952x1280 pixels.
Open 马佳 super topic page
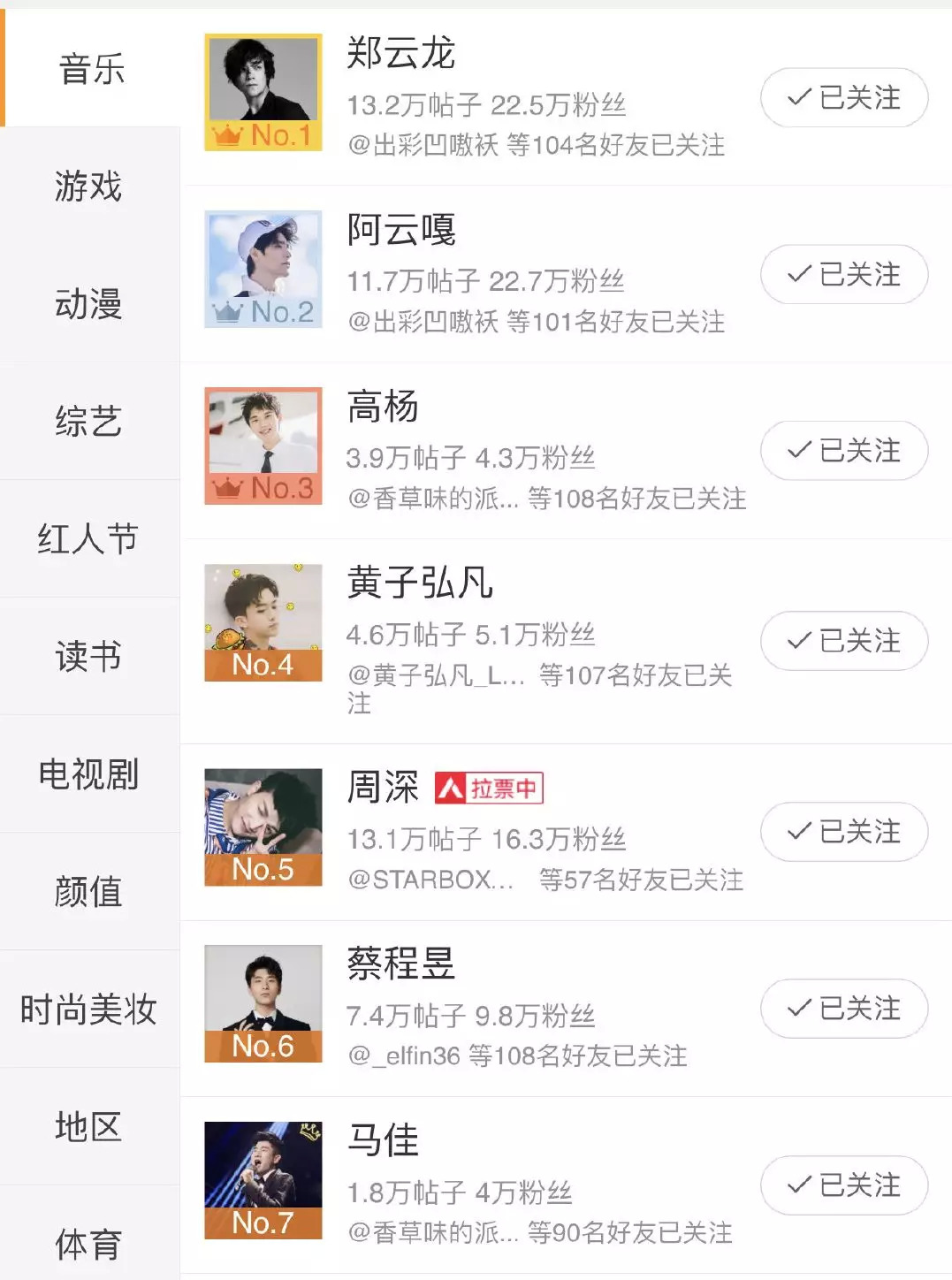[x=383, y=1140]
